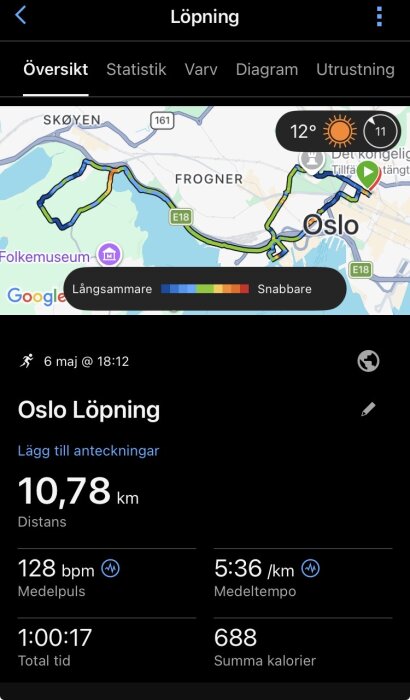
Task: Open the running route map
Action: point(205,210)
